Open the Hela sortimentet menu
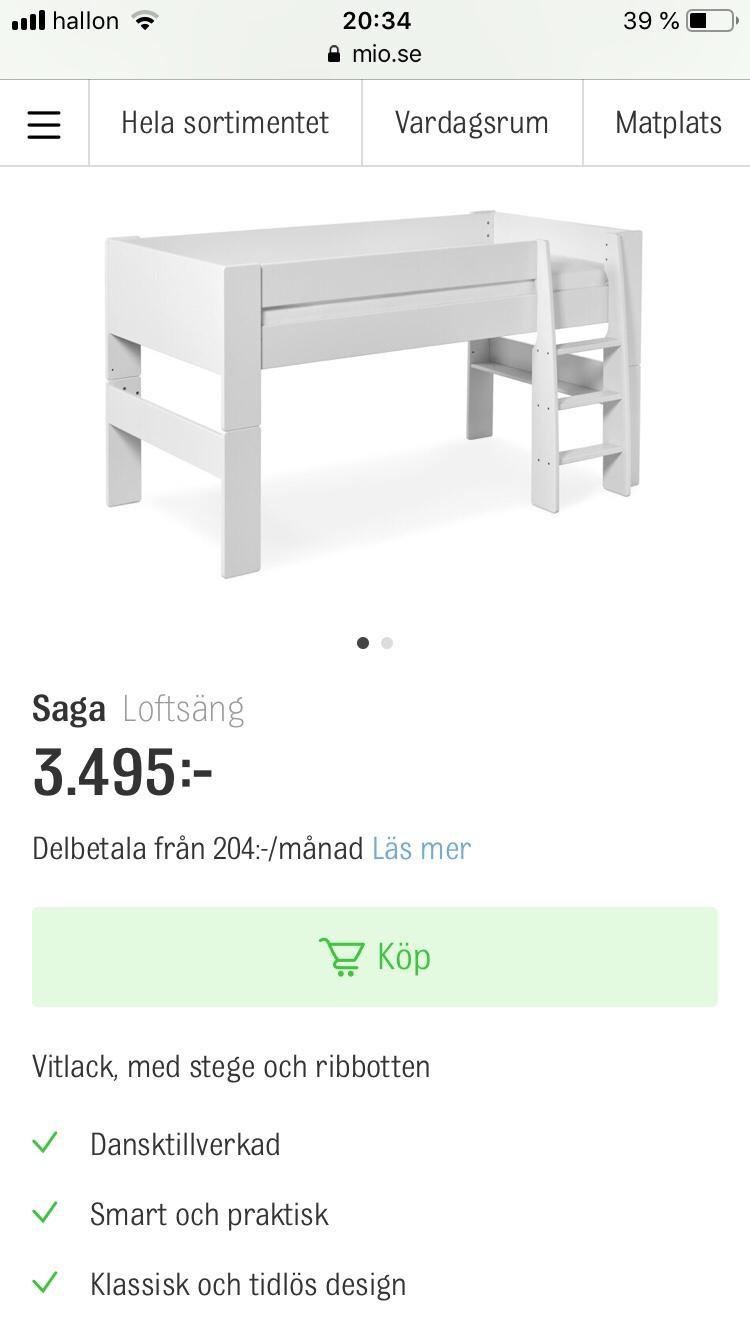Screen dimensions: 750x1334 point(224,122)
